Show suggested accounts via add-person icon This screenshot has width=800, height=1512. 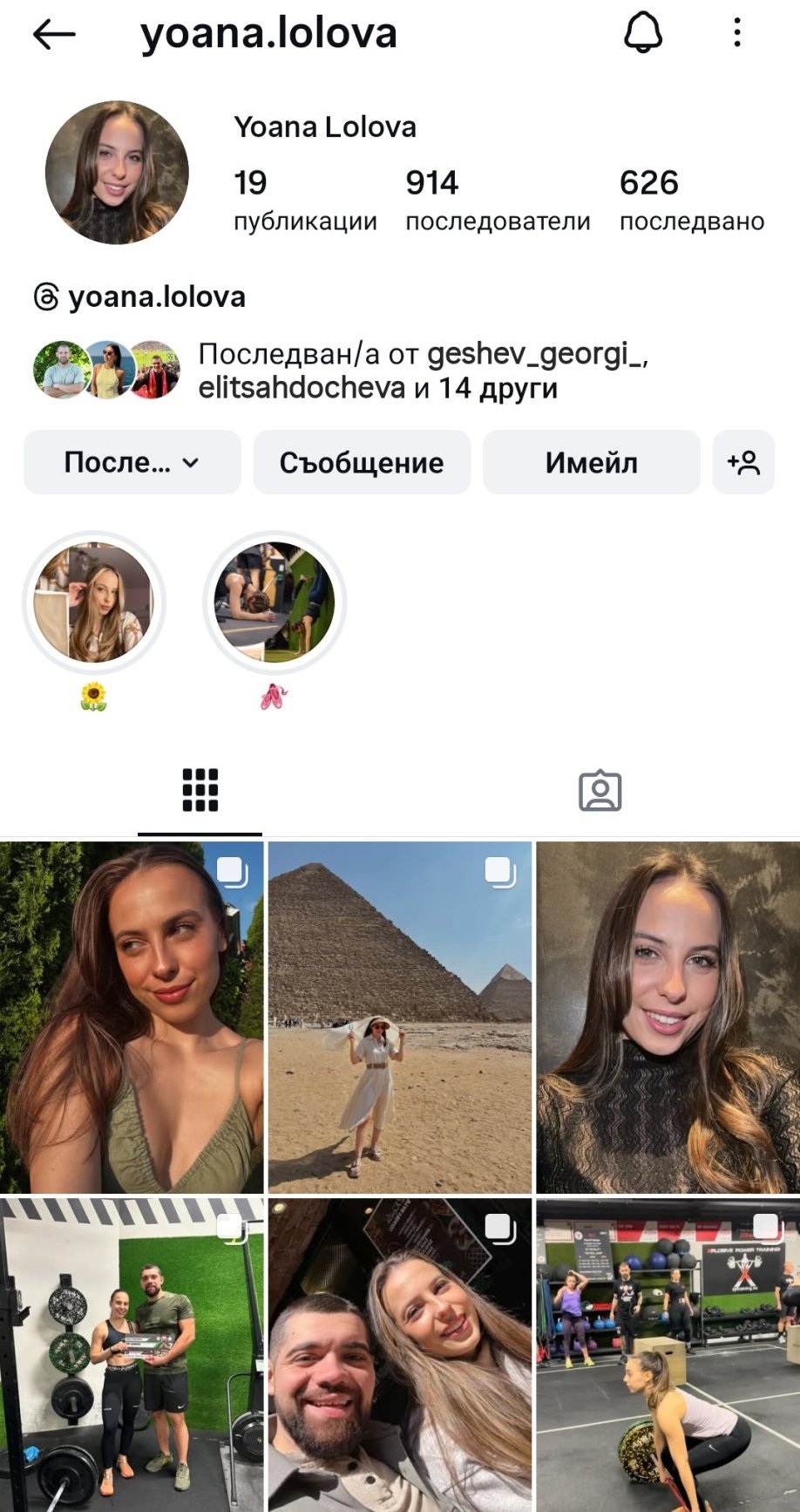(743, 462)
